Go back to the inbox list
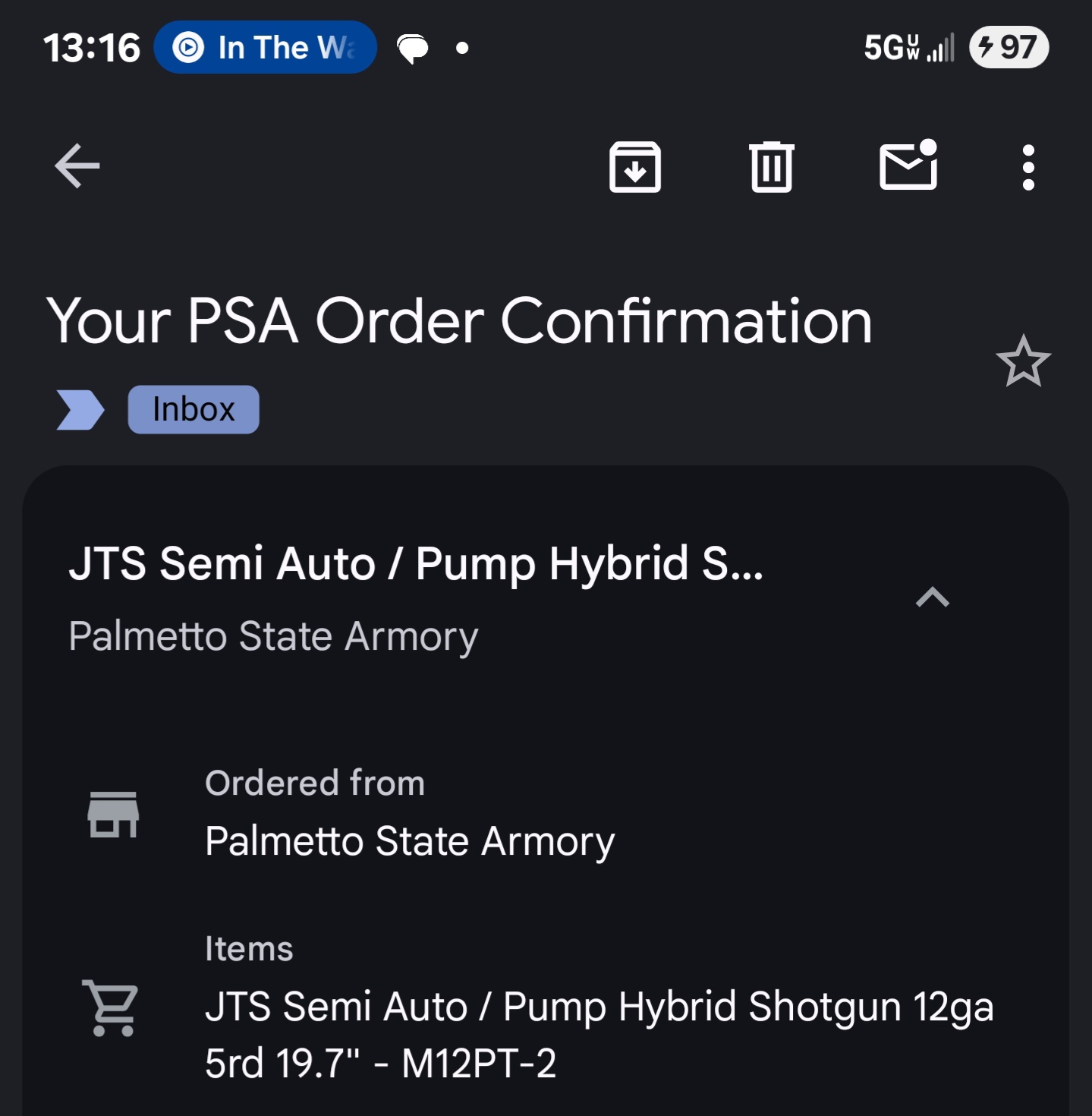This screenshot has height=1116, width=1092. point(77,166)
